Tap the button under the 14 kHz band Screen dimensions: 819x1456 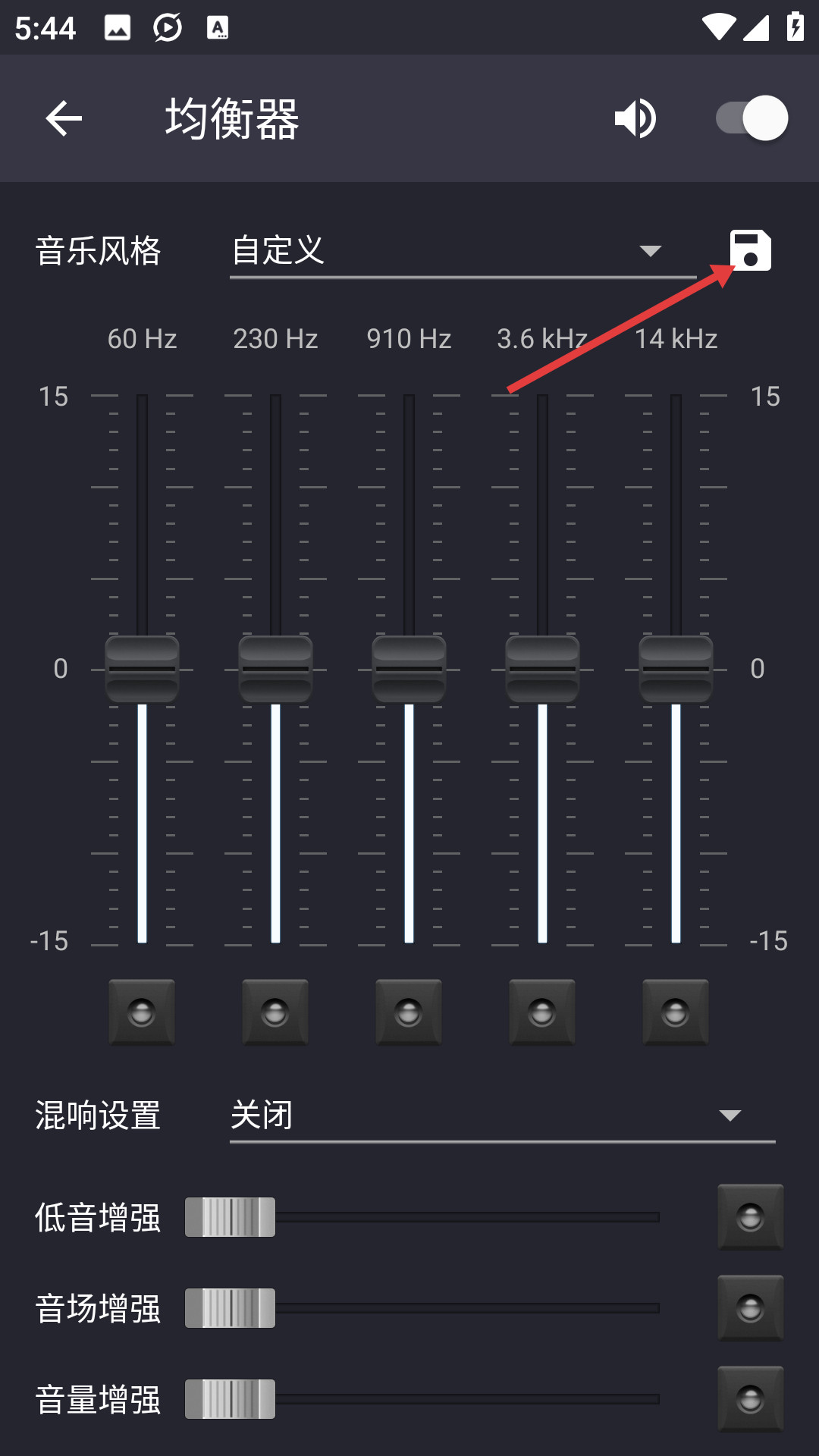pos(676,1012)
